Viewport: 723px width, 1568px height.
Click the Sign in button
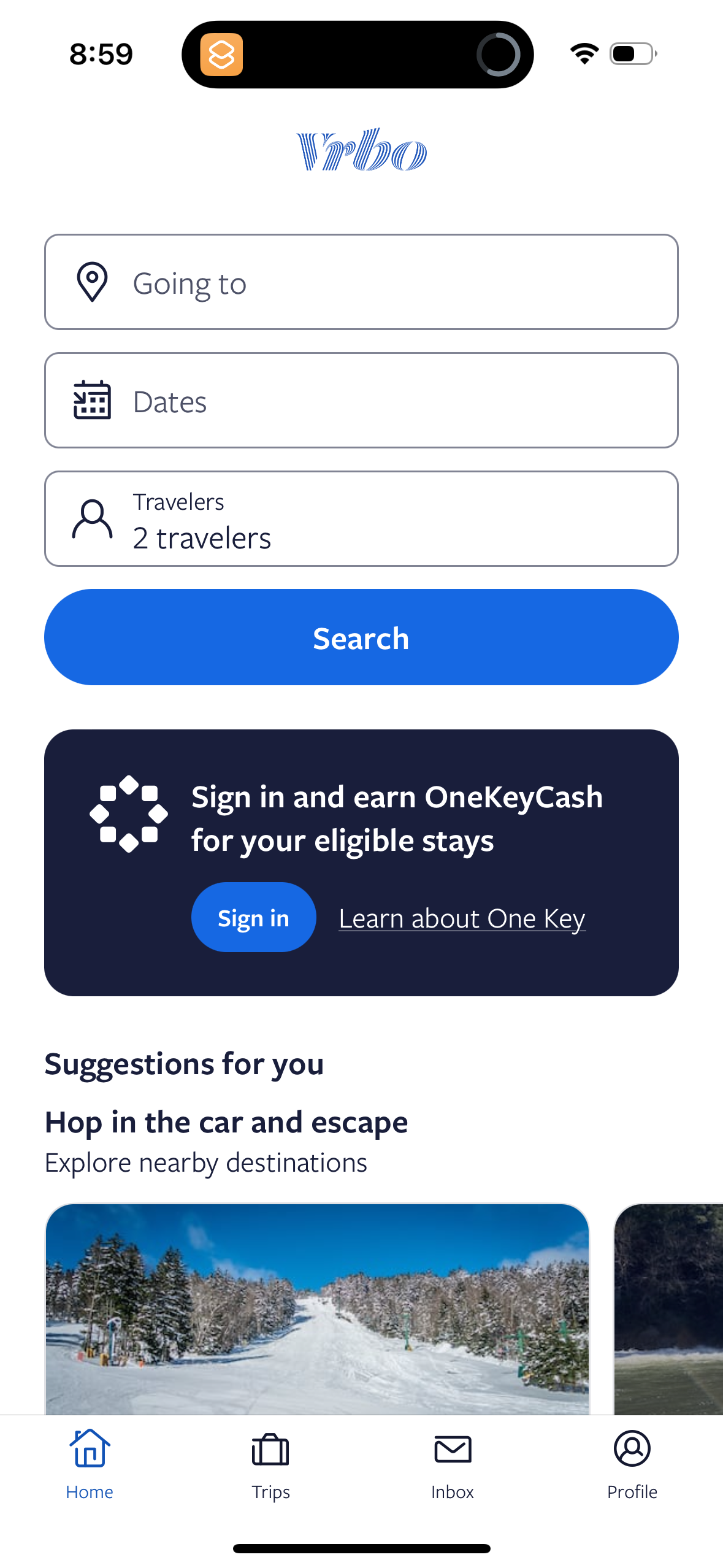point(253,917)
